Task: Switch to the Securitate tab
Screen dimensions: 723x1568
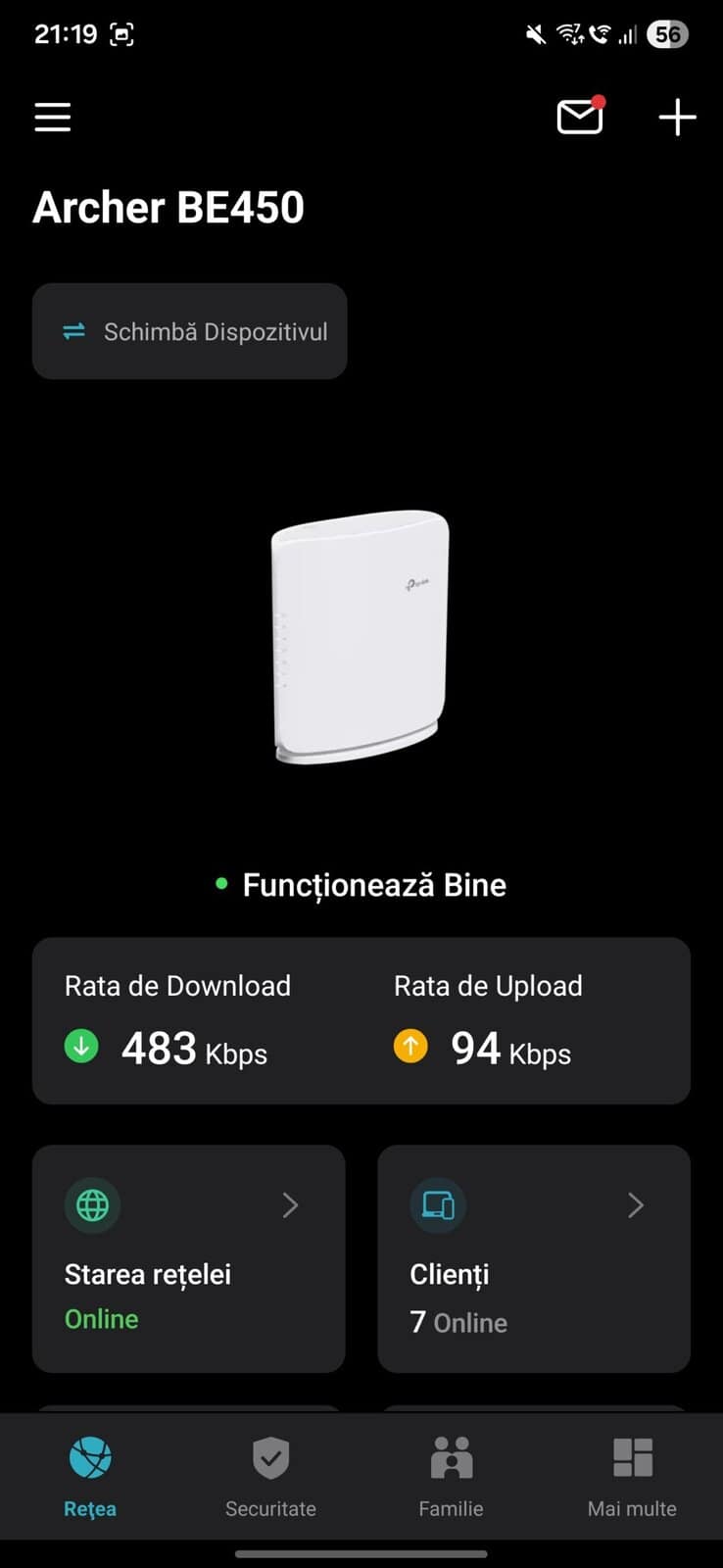Action: click(270, 1476)
